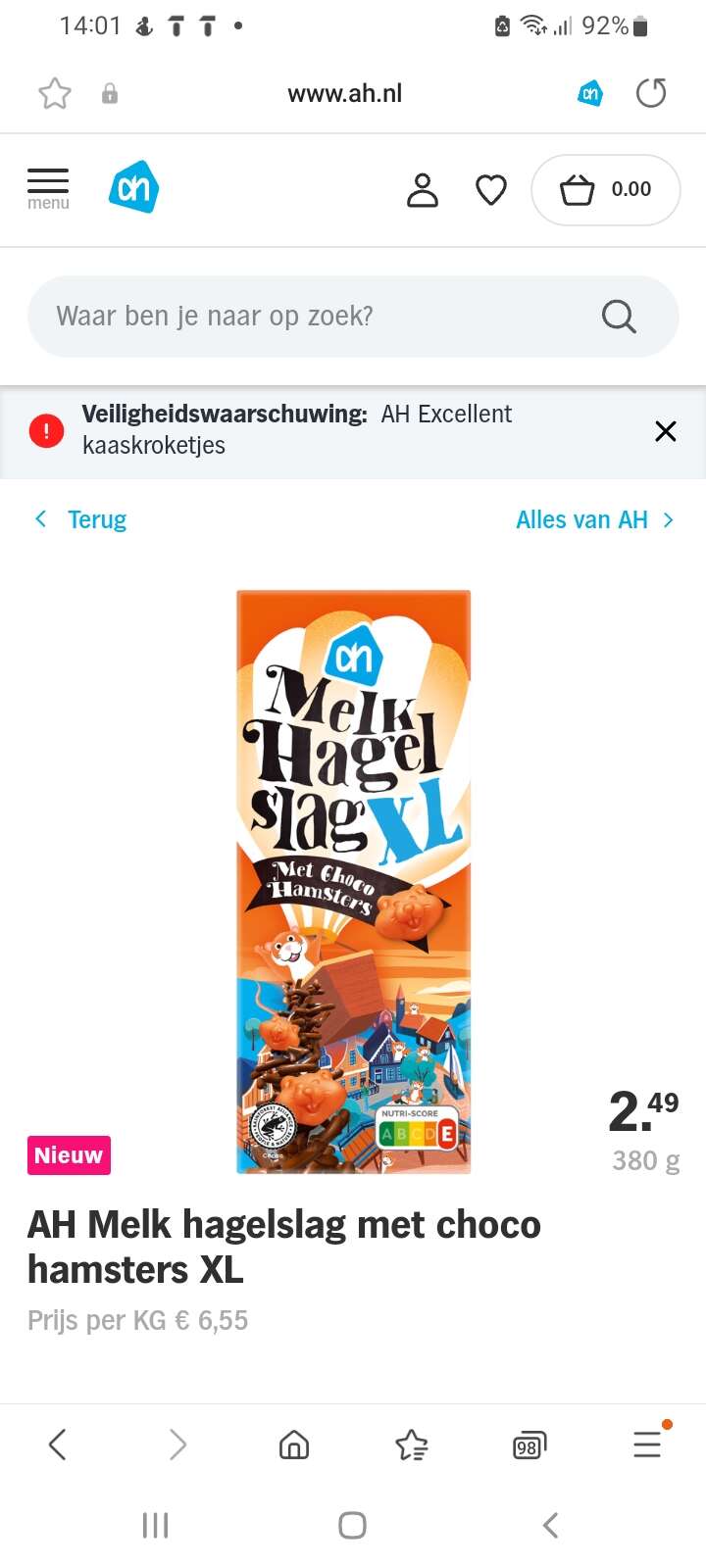706x1568 pixels.
Task: Open the browser hamburger menu
Action: (x=647, y=1444)
